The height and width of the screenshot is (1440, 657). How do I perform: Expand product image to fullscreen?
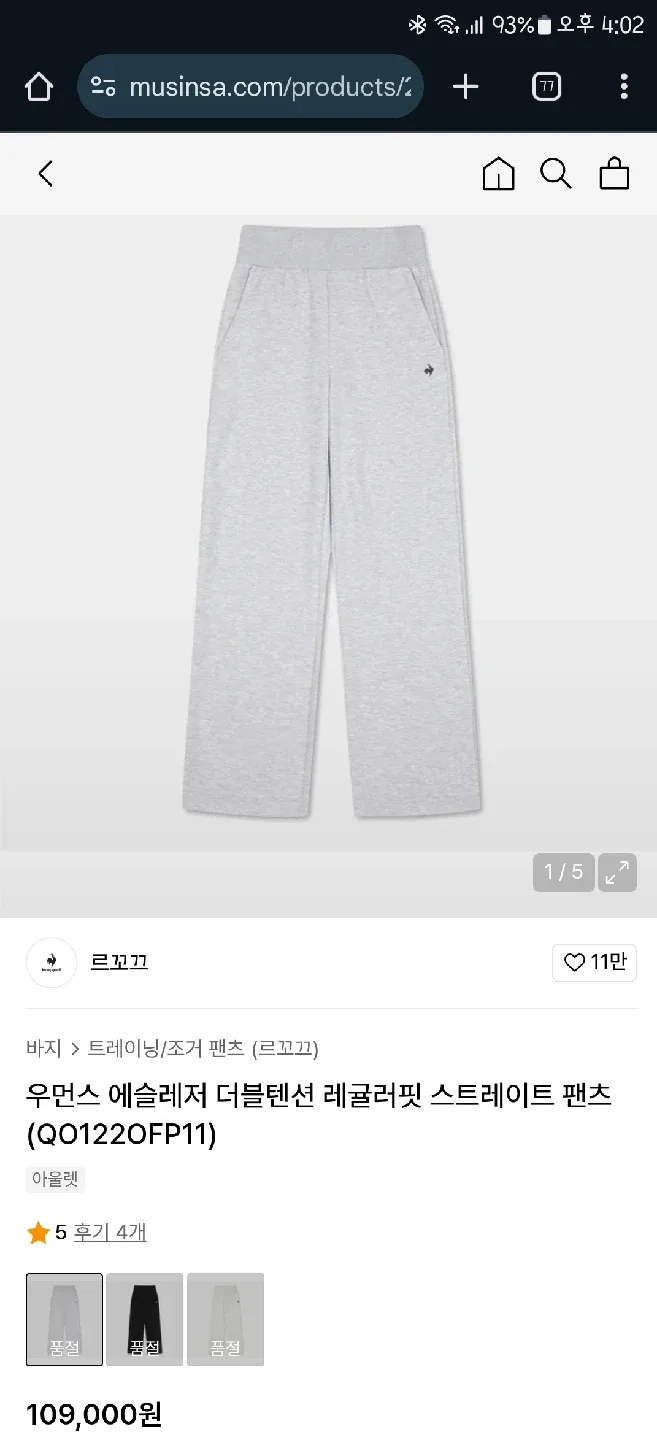click(x=617, y=872)
